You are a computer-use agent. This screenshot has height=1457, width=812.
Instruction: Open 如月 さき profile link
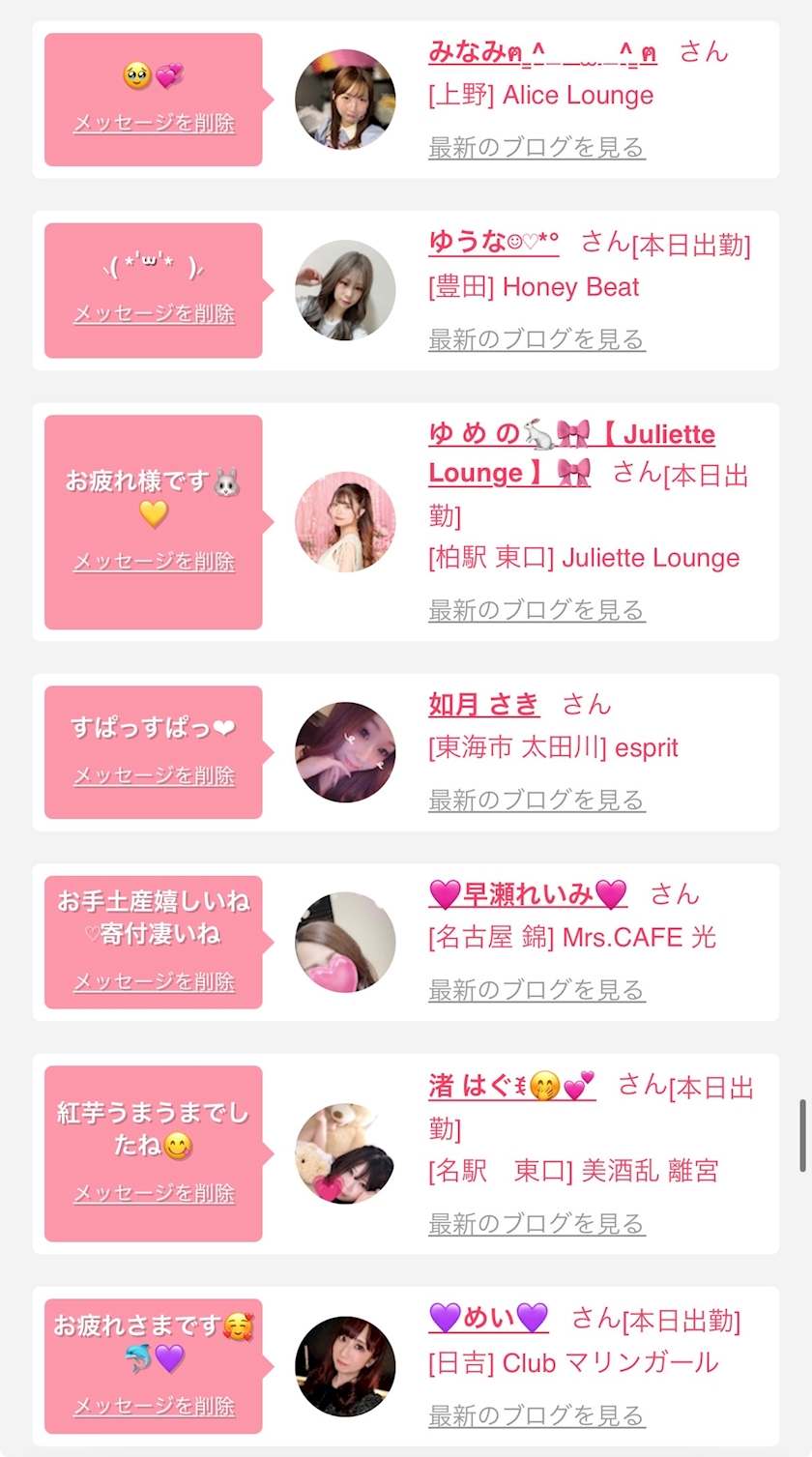pos(483,704)
